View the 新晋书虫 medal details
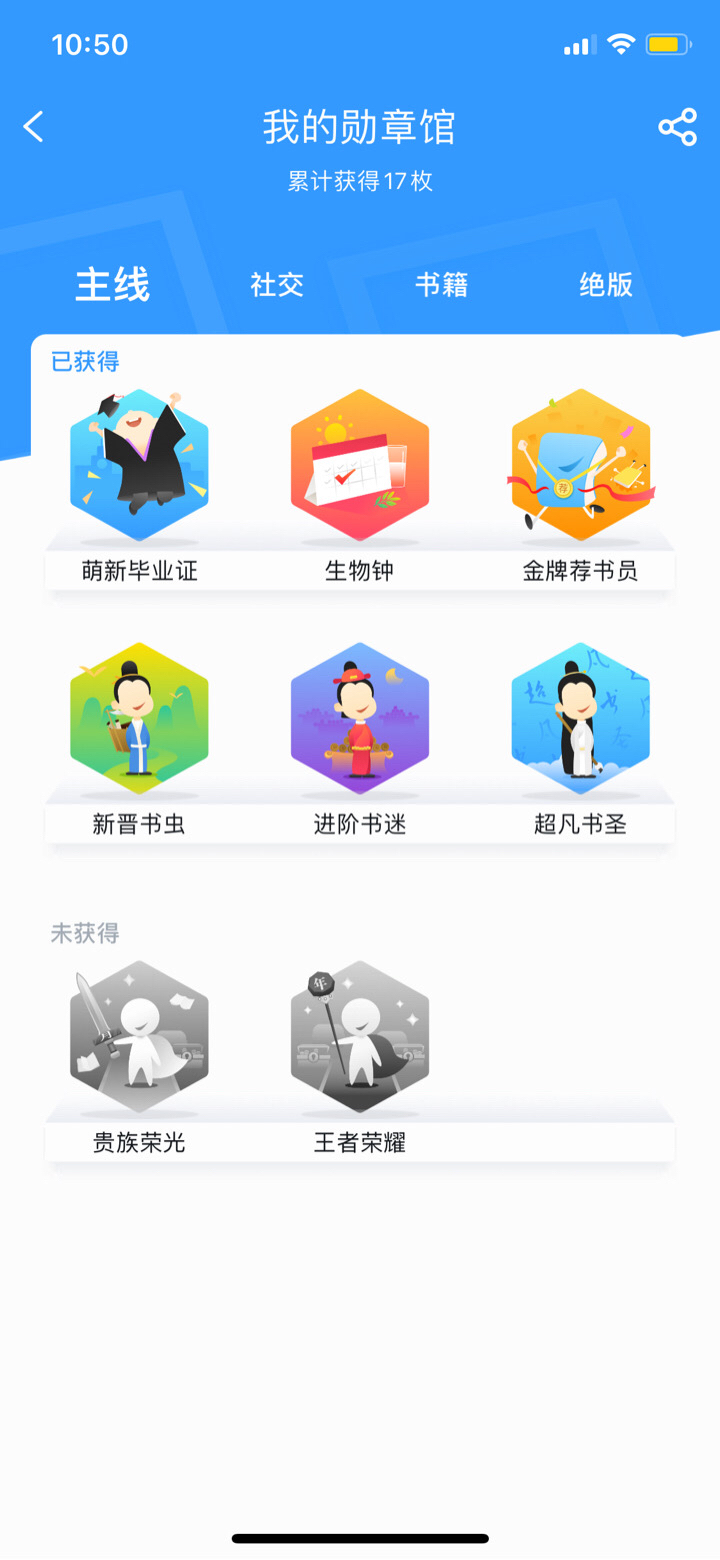Image resolution: width=720 pixels, height=1560 pixels. [139, 719]
